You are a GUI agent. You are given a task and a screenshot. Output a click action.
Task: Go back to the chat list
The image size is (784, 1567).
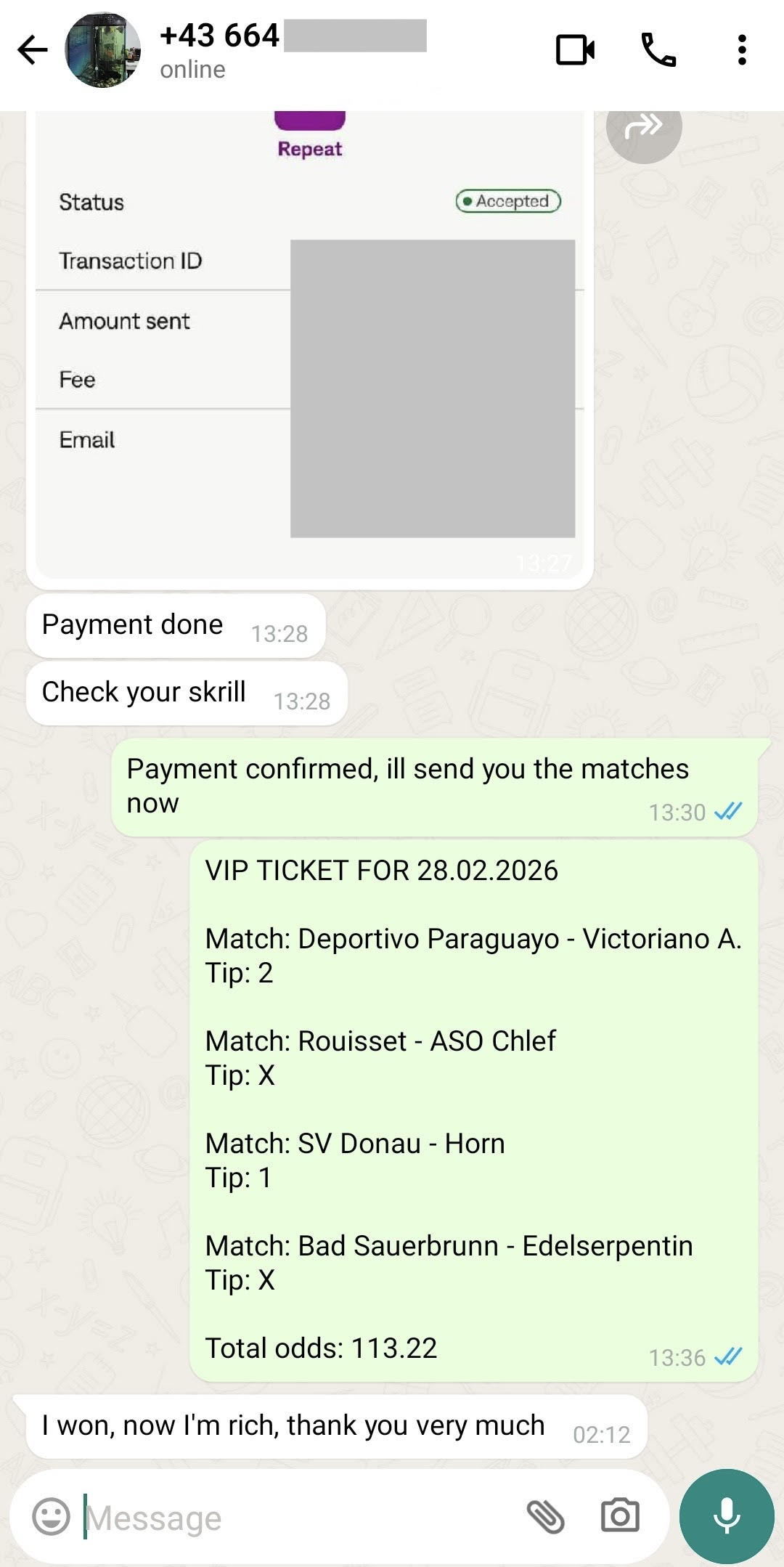coord(33,50)
